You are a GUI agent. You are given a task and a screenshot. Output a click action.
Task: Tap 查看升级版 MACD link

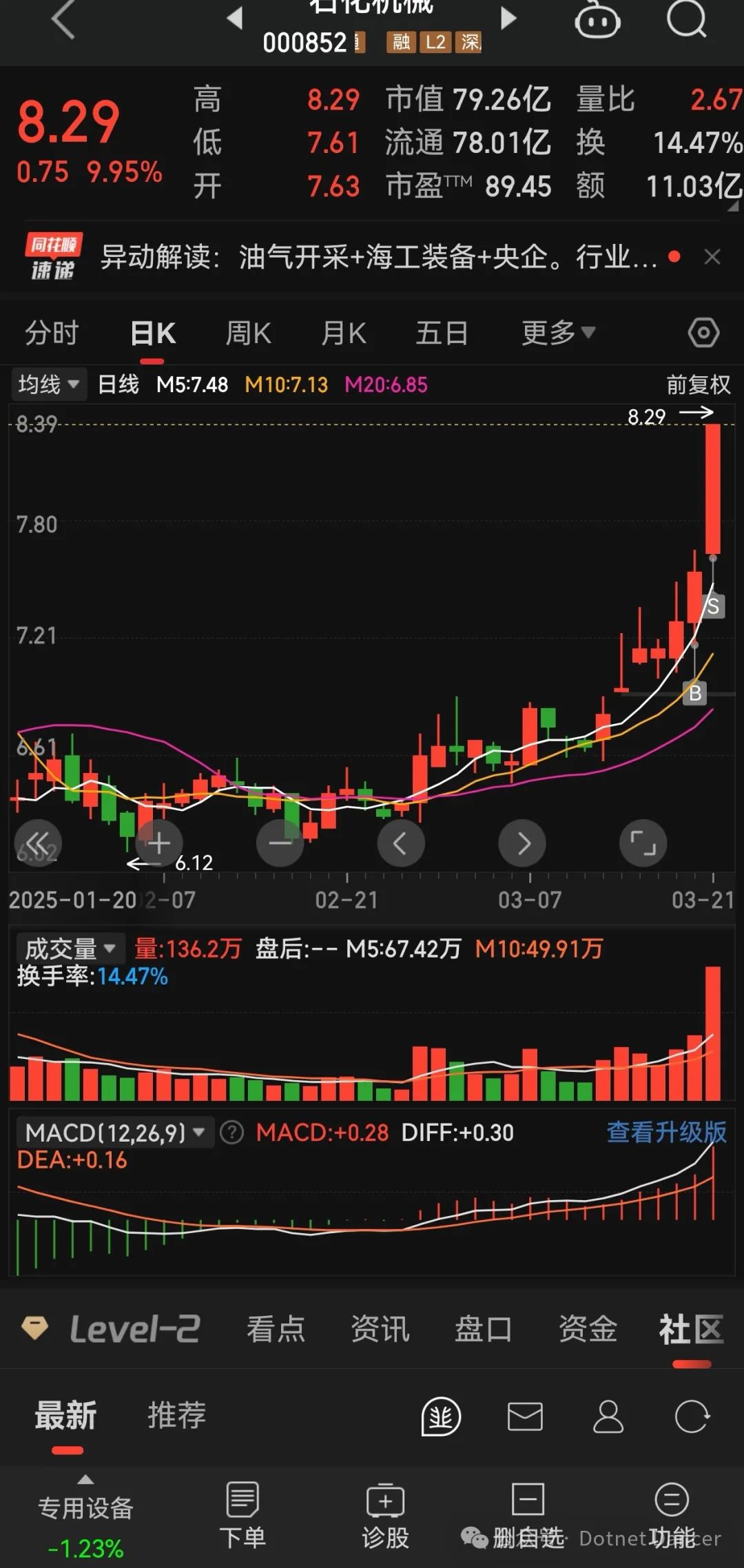[666, 1132]
